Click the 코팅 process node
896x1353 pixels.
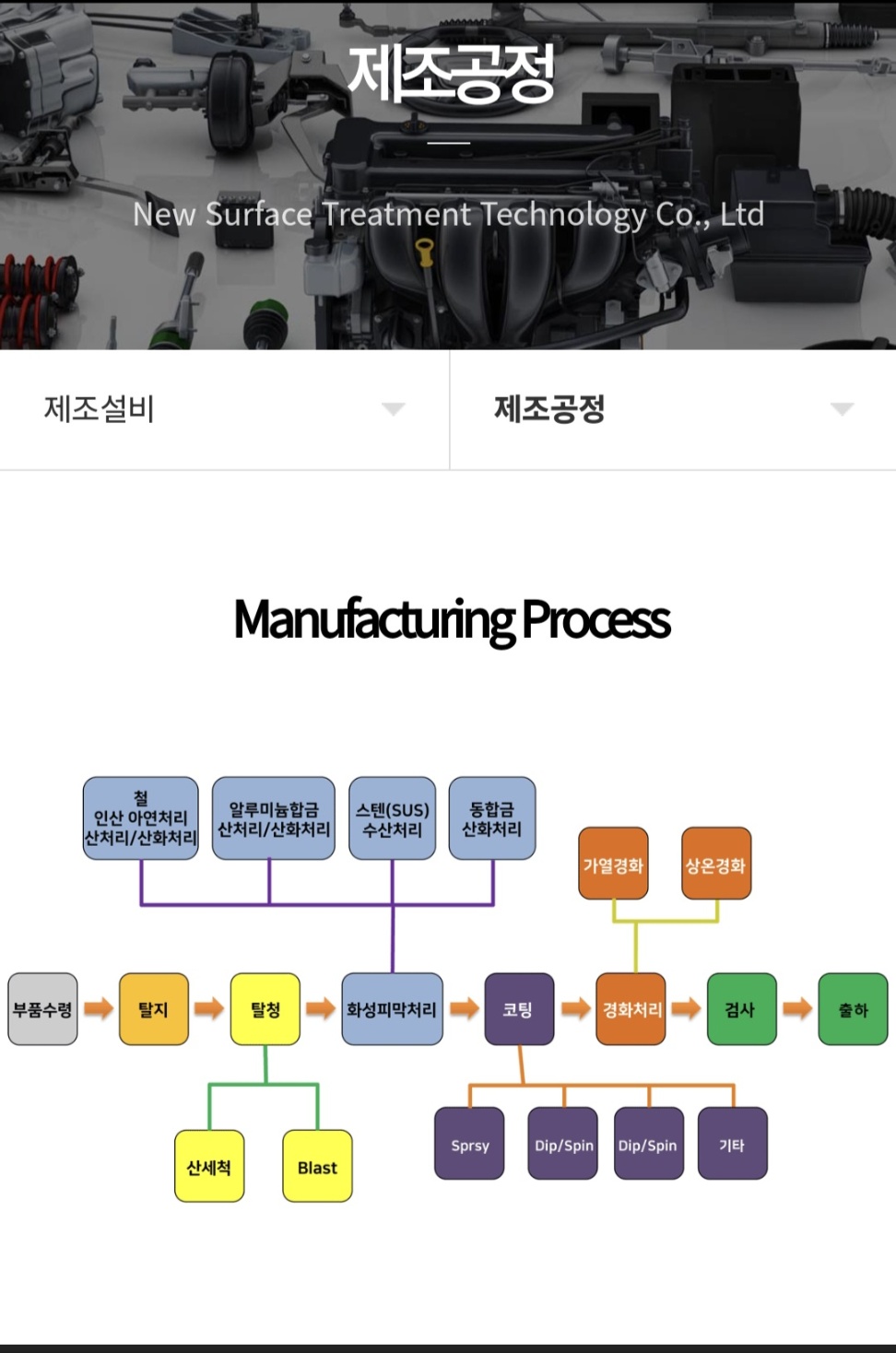click(519, 1009)
